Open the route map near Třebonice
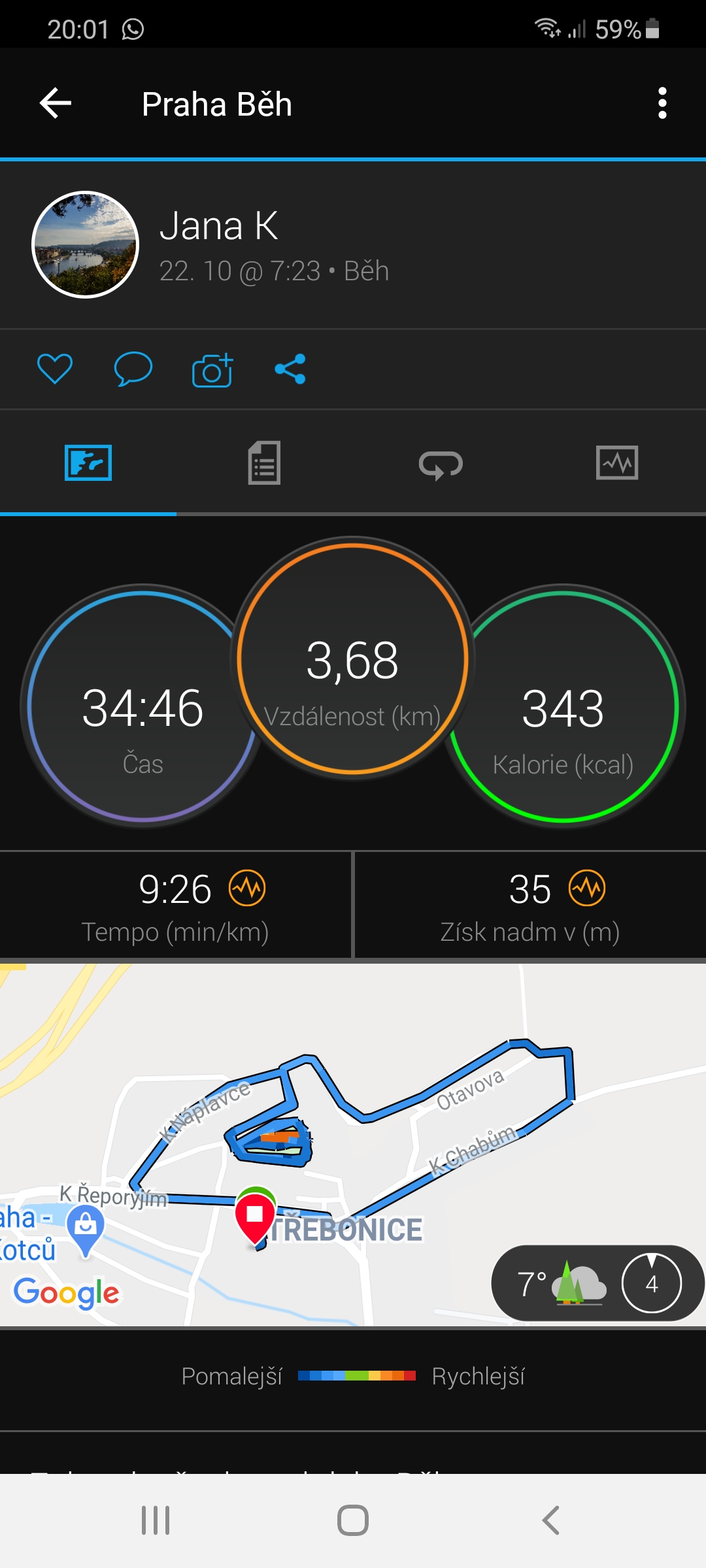The image size is (706, 1568). (353, 1145)
